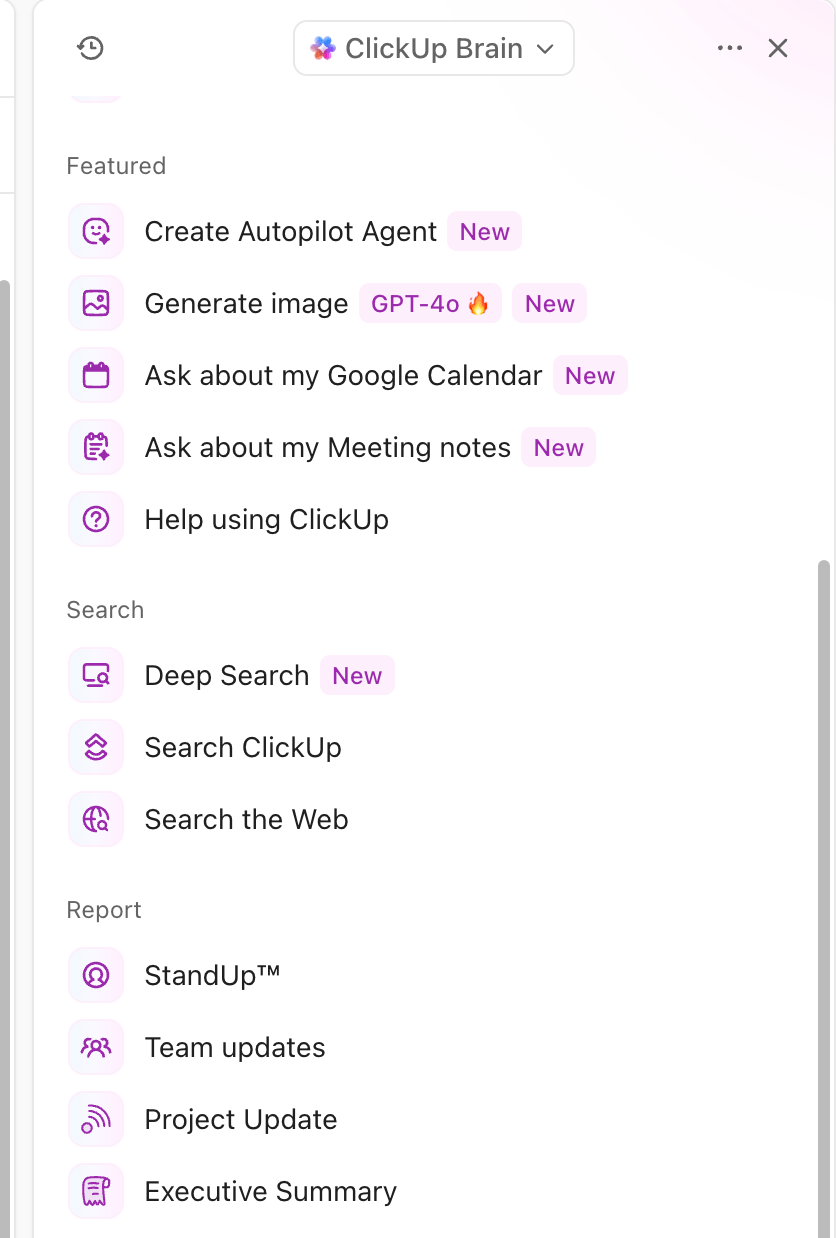Select Create Autopilot Agent
Screen dimensions: 836x1238
coord(290,232)
